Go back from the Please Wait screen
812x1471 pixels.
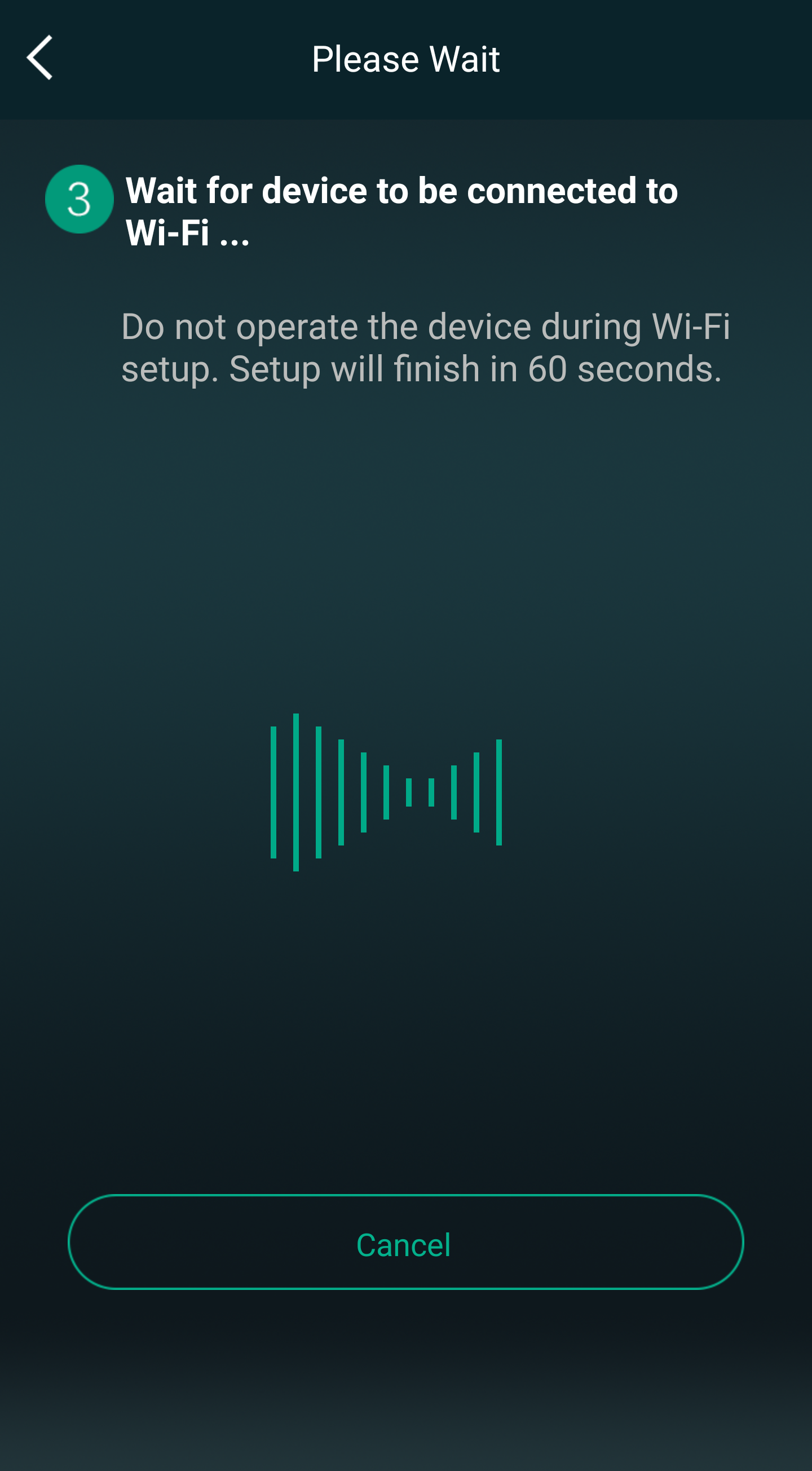point(40,58)
